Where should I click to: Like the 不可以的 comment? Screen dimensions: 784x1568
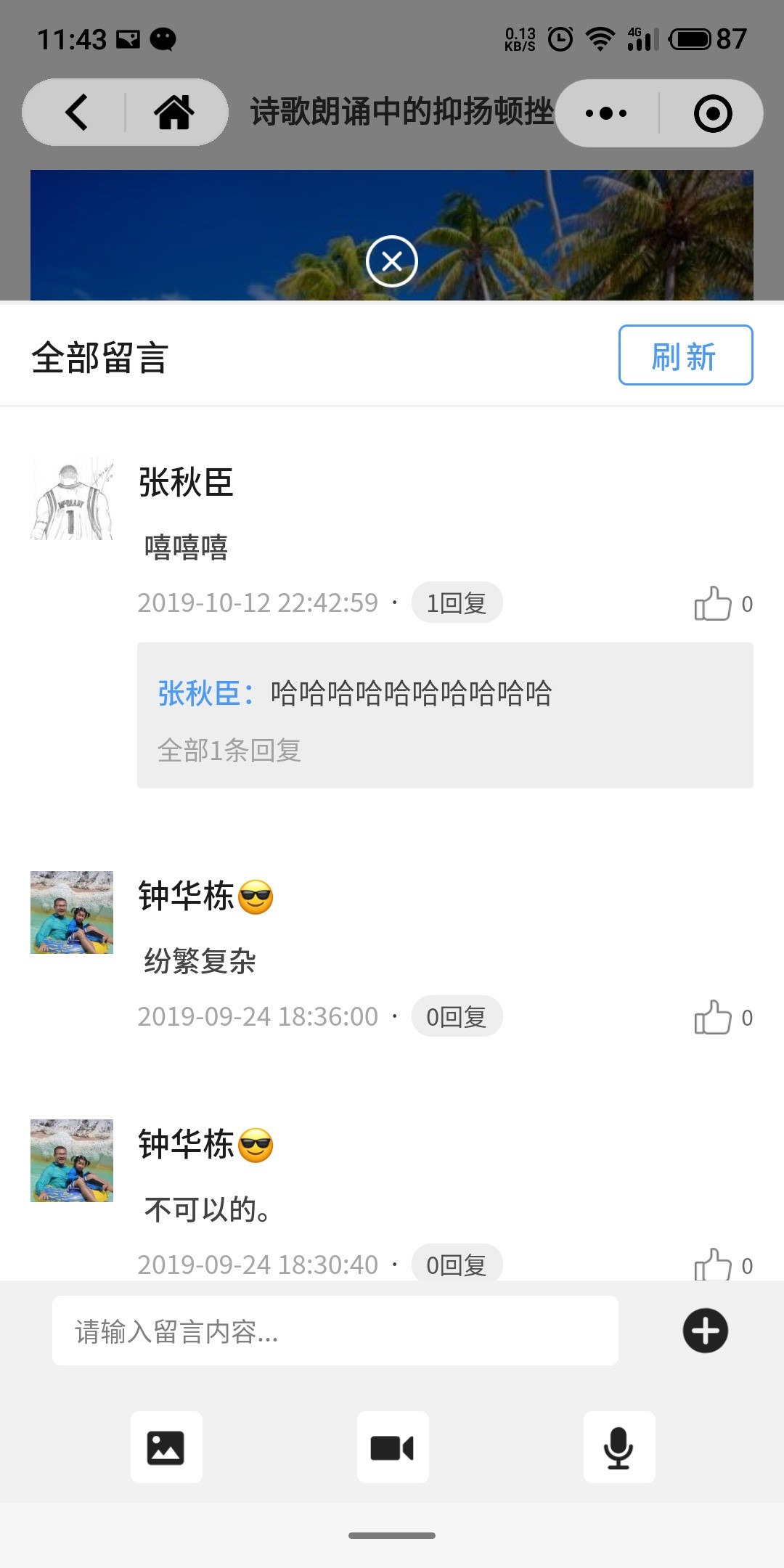pos(713,1264)
